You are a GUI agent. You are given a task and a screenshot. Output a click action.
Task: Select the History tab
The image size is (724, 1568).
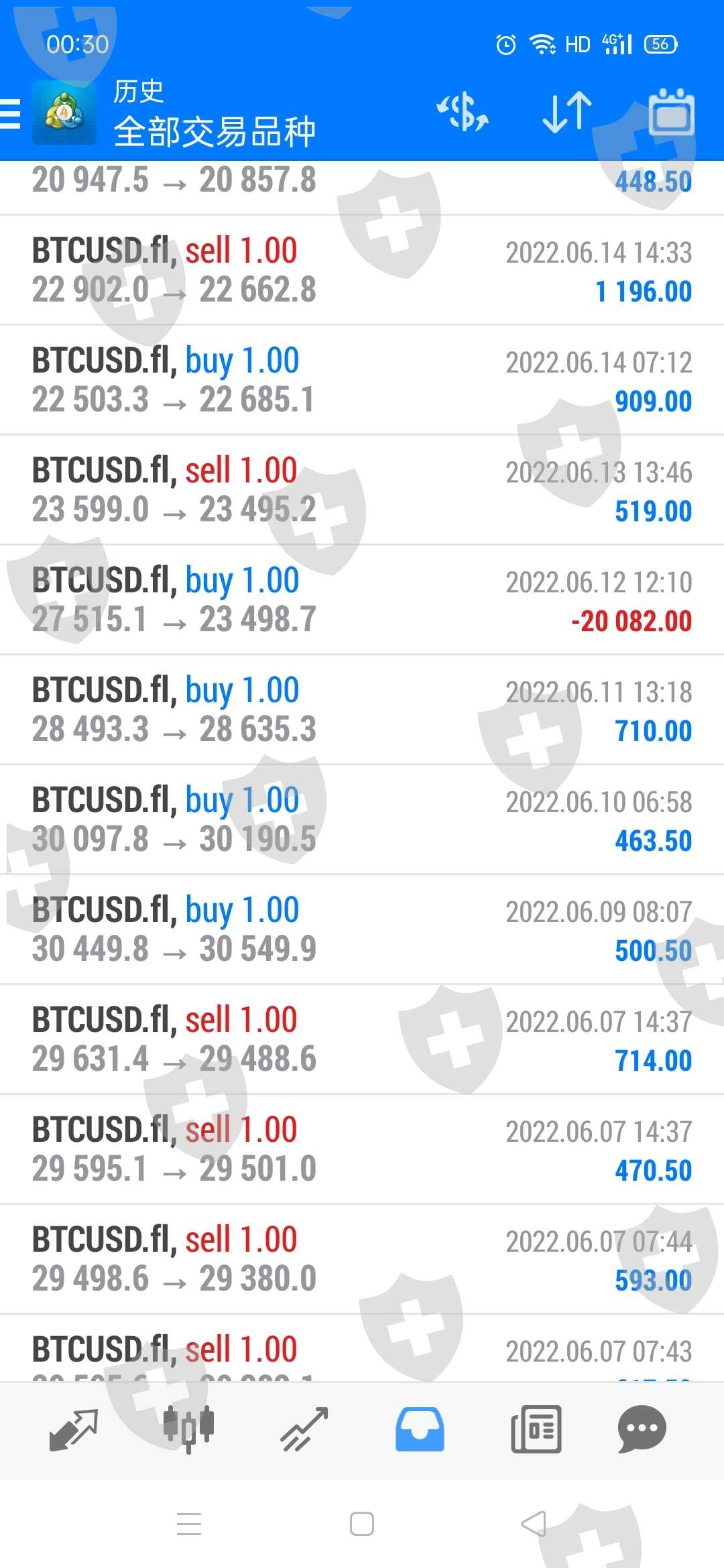(420, 1429)
